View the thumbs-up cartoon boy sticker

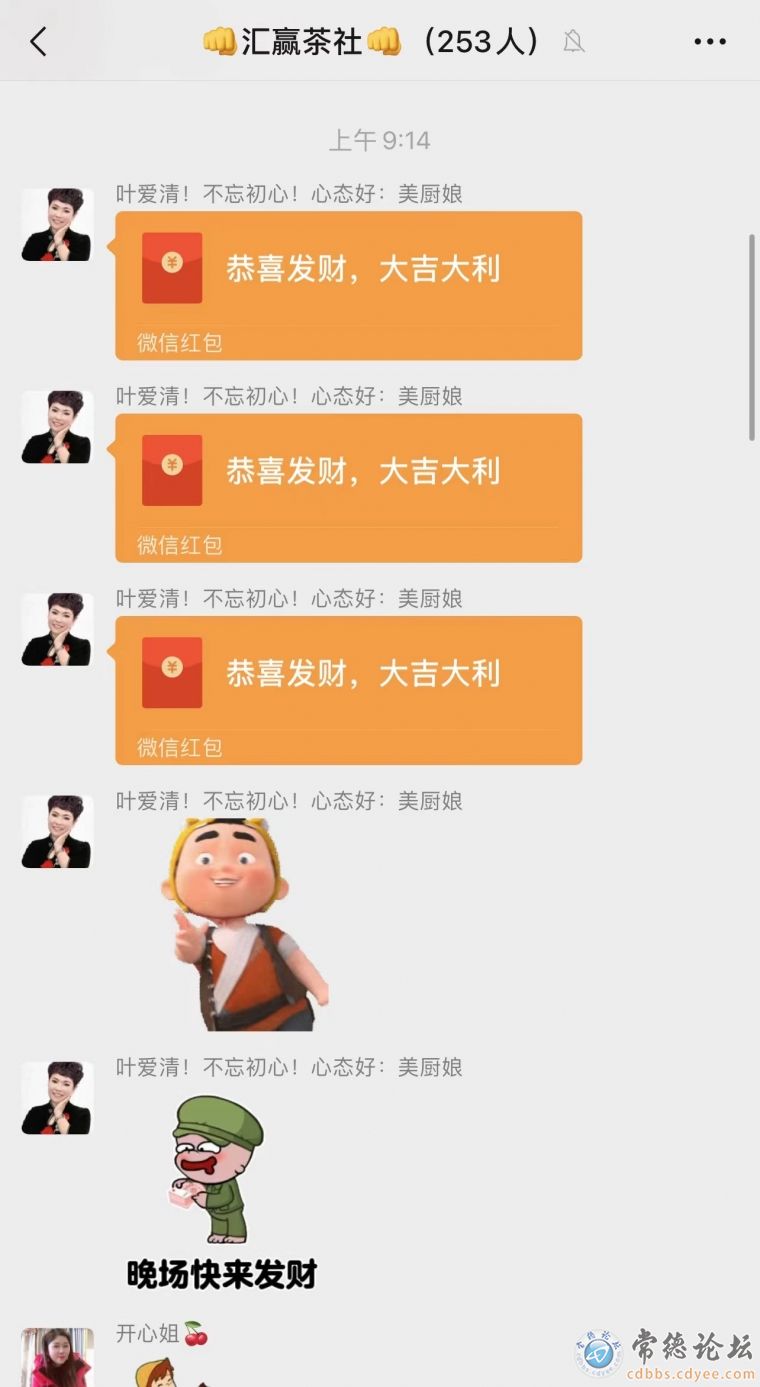pyautogui.click(x=245, y=925)
